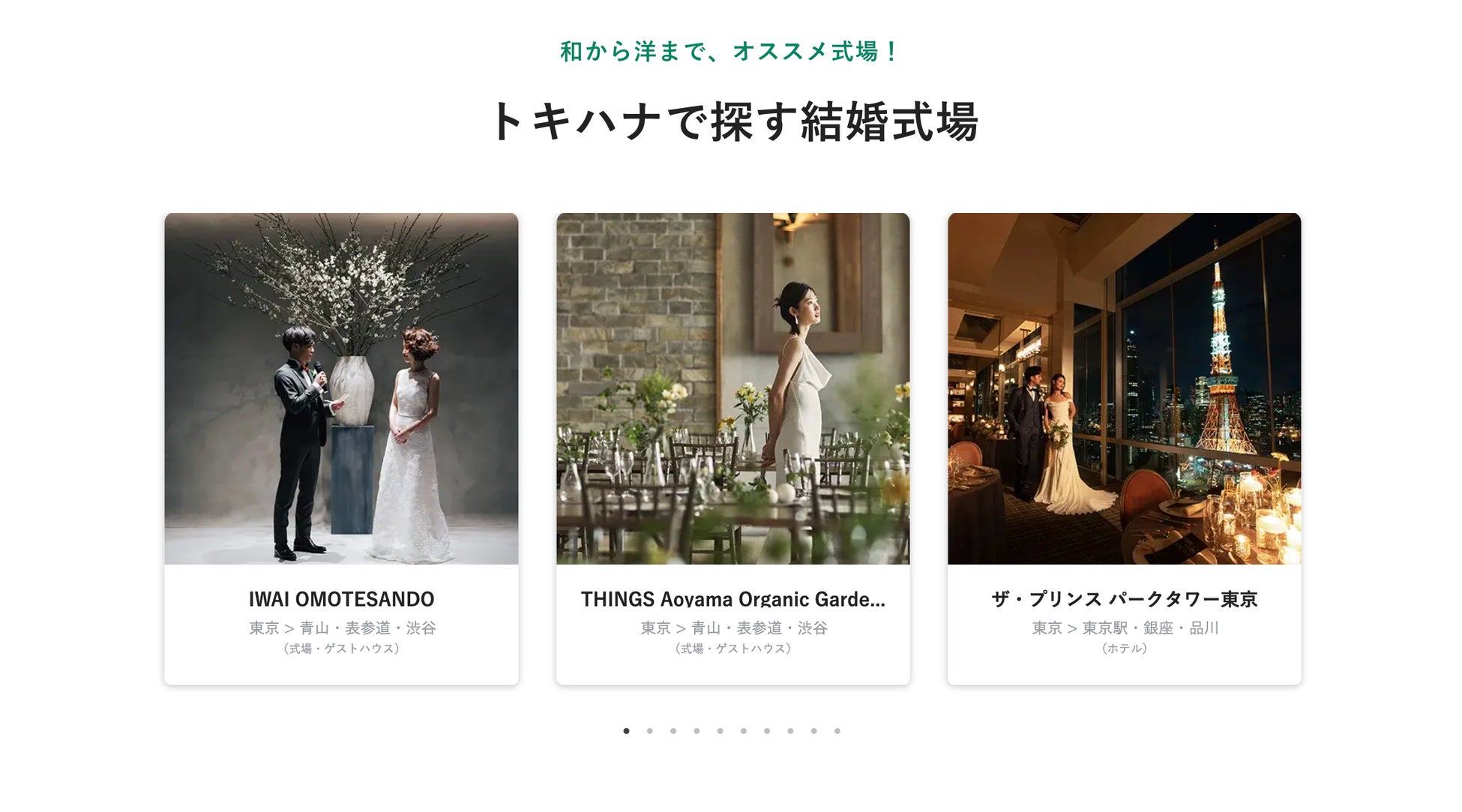Viewport: 1462px width, 812px height.
Task: Open the IWAI OMOTESANDO venue card
Action: (x=341, y=448)
